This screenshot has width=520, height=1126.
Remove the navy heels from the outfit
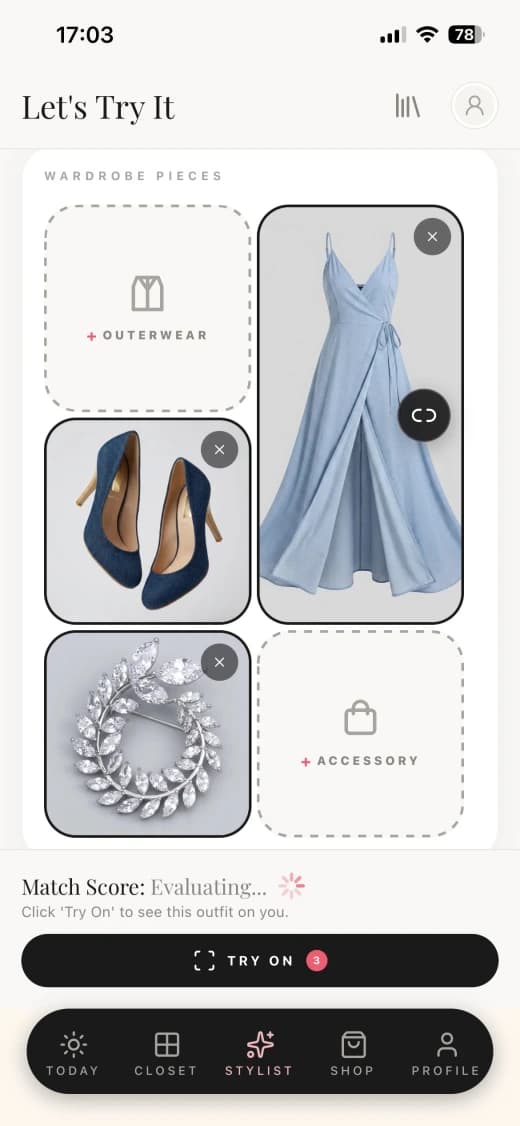click(220, 450)
